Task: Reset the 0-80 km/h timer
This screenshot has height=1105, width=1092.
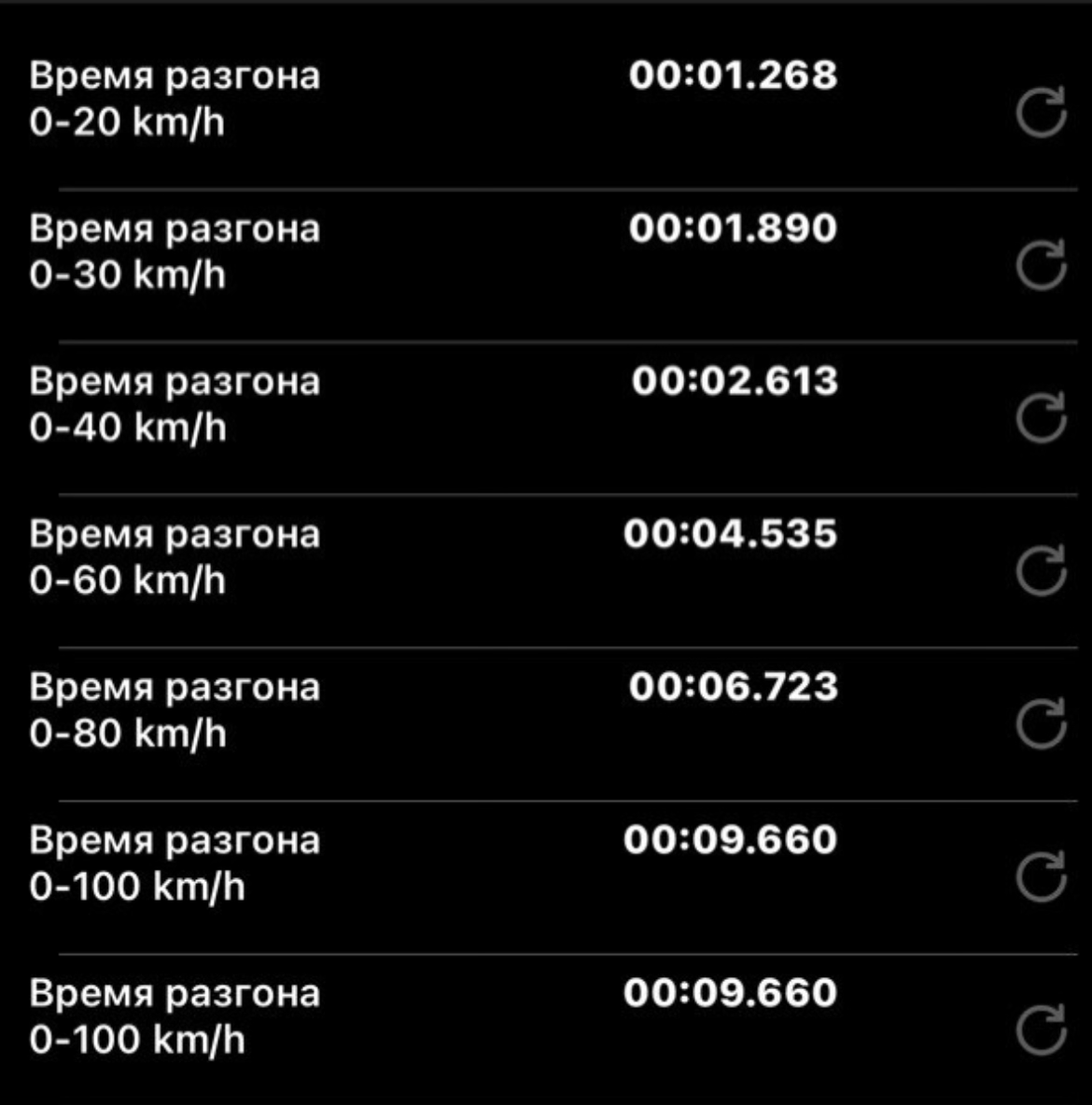Action: click(x=1041, y=724)
